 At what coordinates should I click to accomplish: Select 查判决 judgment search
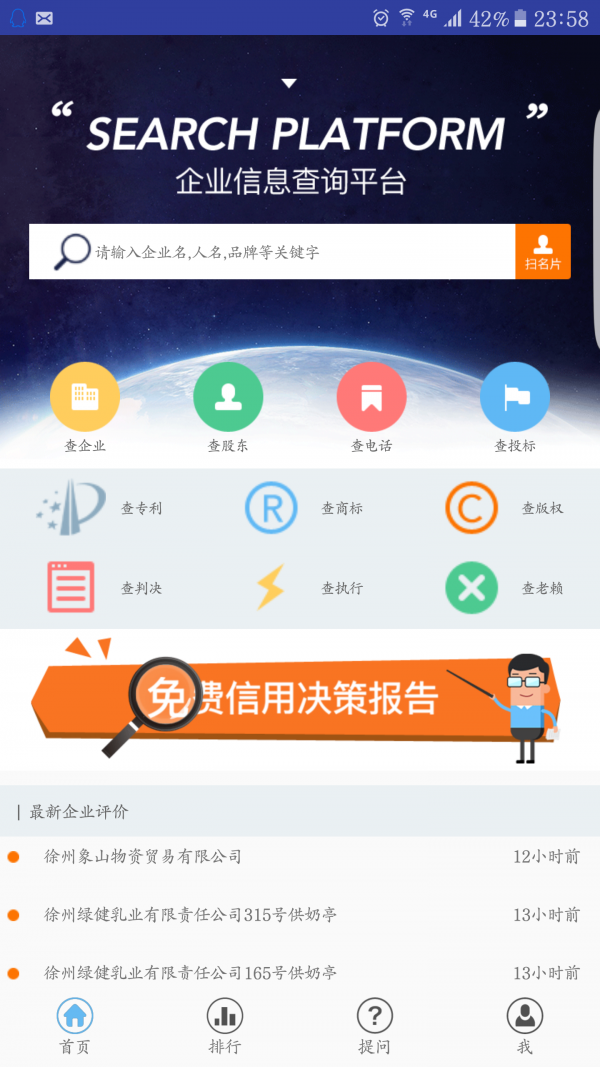click(x=100, y=588)
